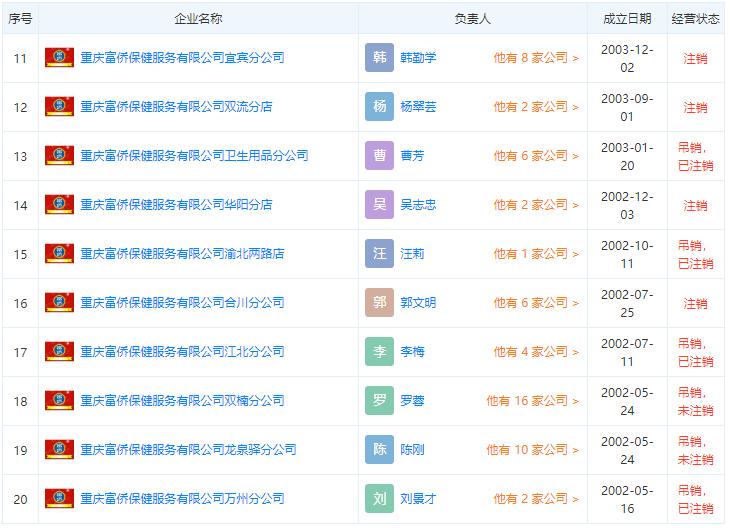This screenshot has width=730, height=528.
Task: View profile of 杨翠芸
Action: [418, 107]
